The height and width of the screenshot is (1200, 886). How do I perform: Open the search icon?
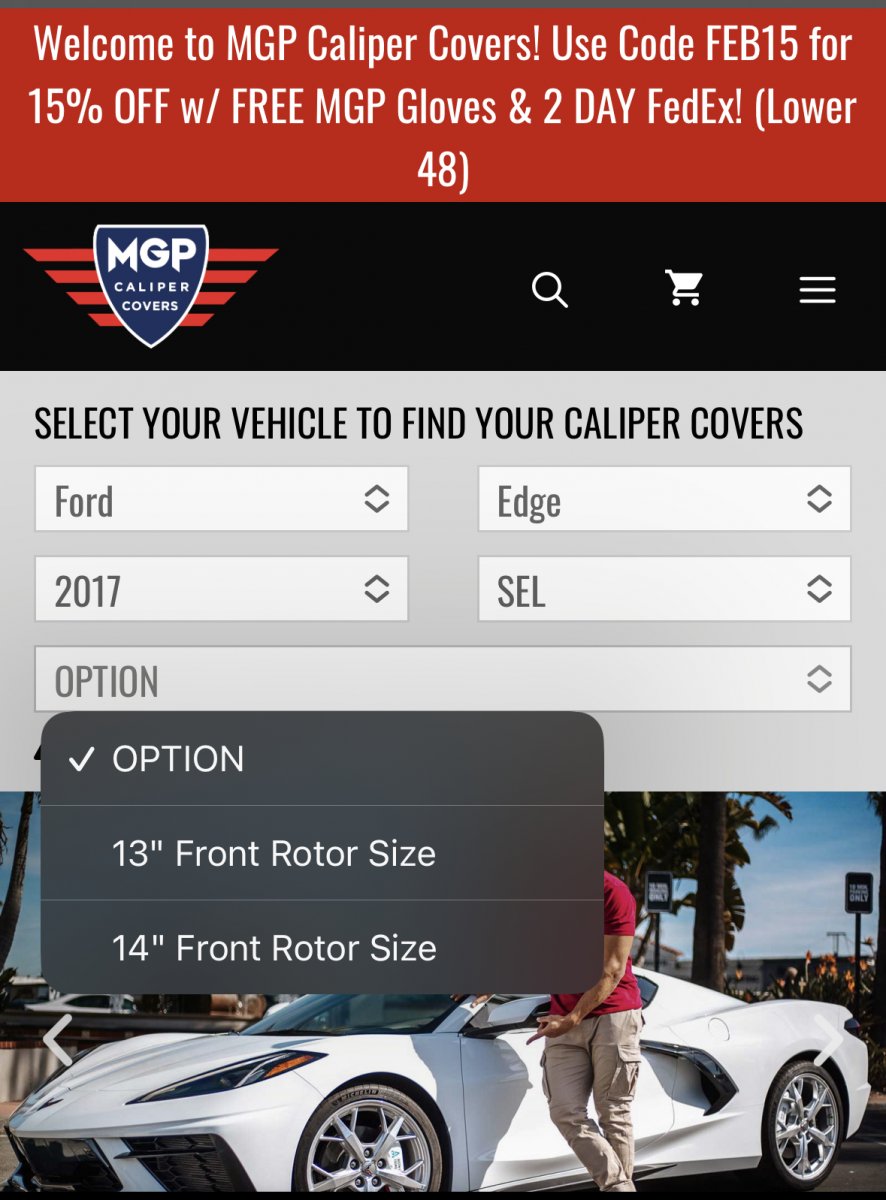549,290
